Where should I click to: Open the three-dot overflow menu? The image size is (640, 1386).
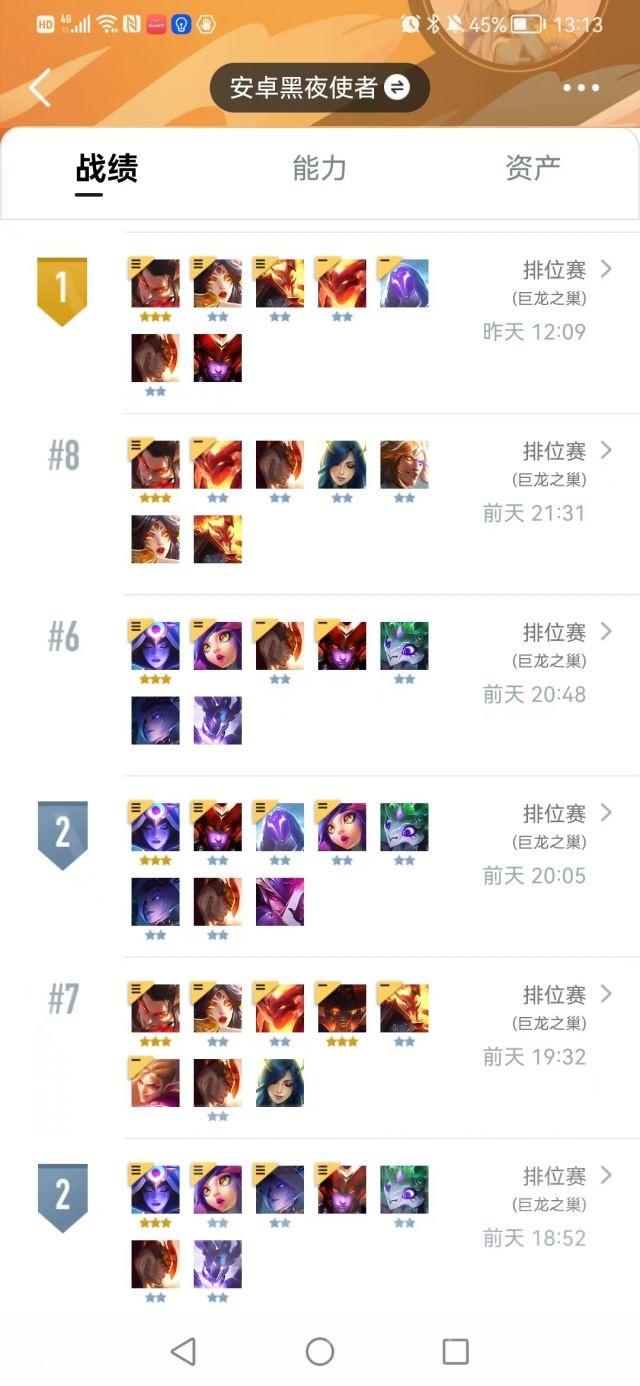point(581,88)
